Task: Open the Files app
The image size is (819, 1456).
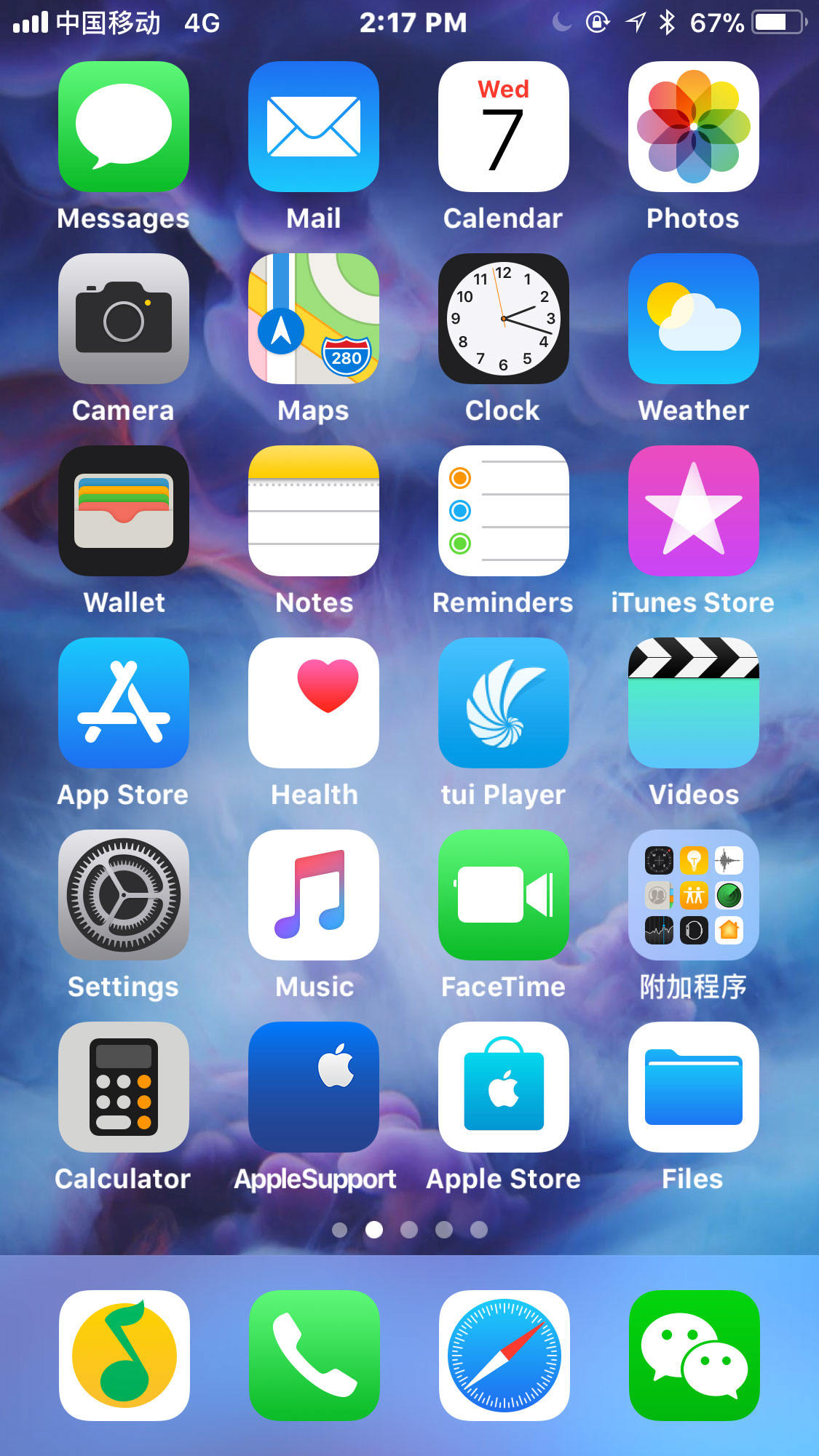Action: 693,1087
